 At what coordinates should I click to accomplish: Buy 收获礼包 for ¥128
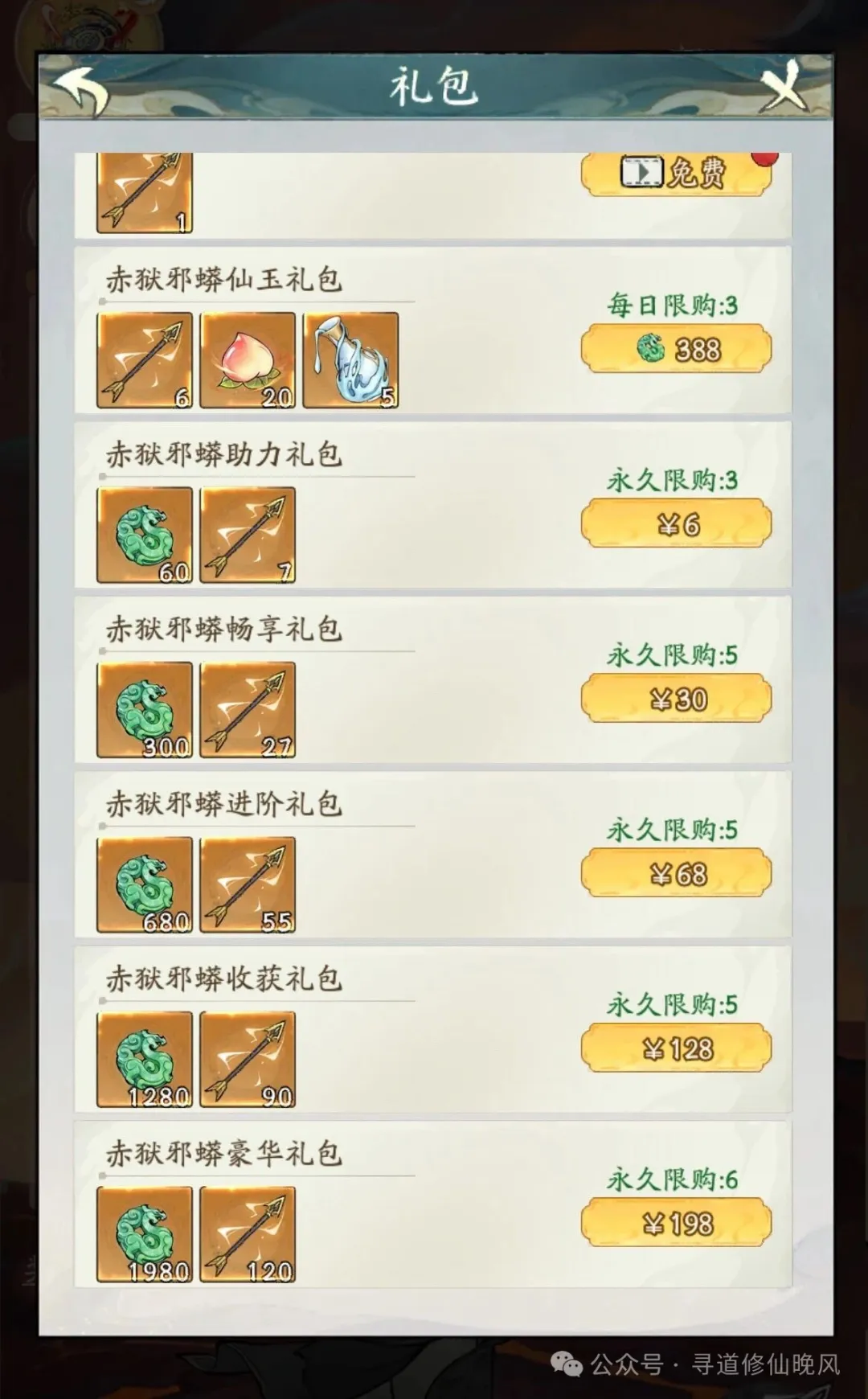click(675, 1048)
